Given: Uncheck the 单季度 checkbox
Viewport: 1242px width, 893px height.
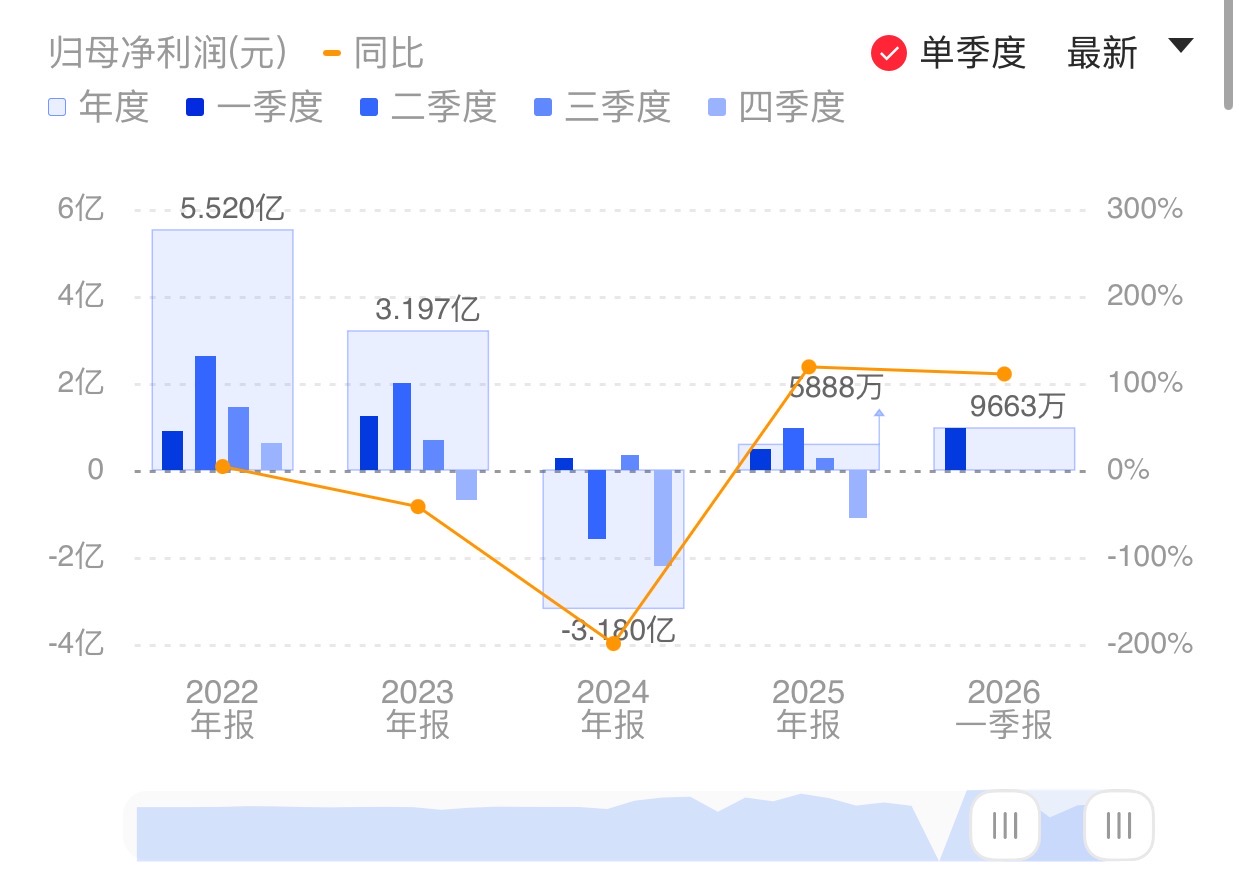Looking at the screenshot, I should coord(888,53).
